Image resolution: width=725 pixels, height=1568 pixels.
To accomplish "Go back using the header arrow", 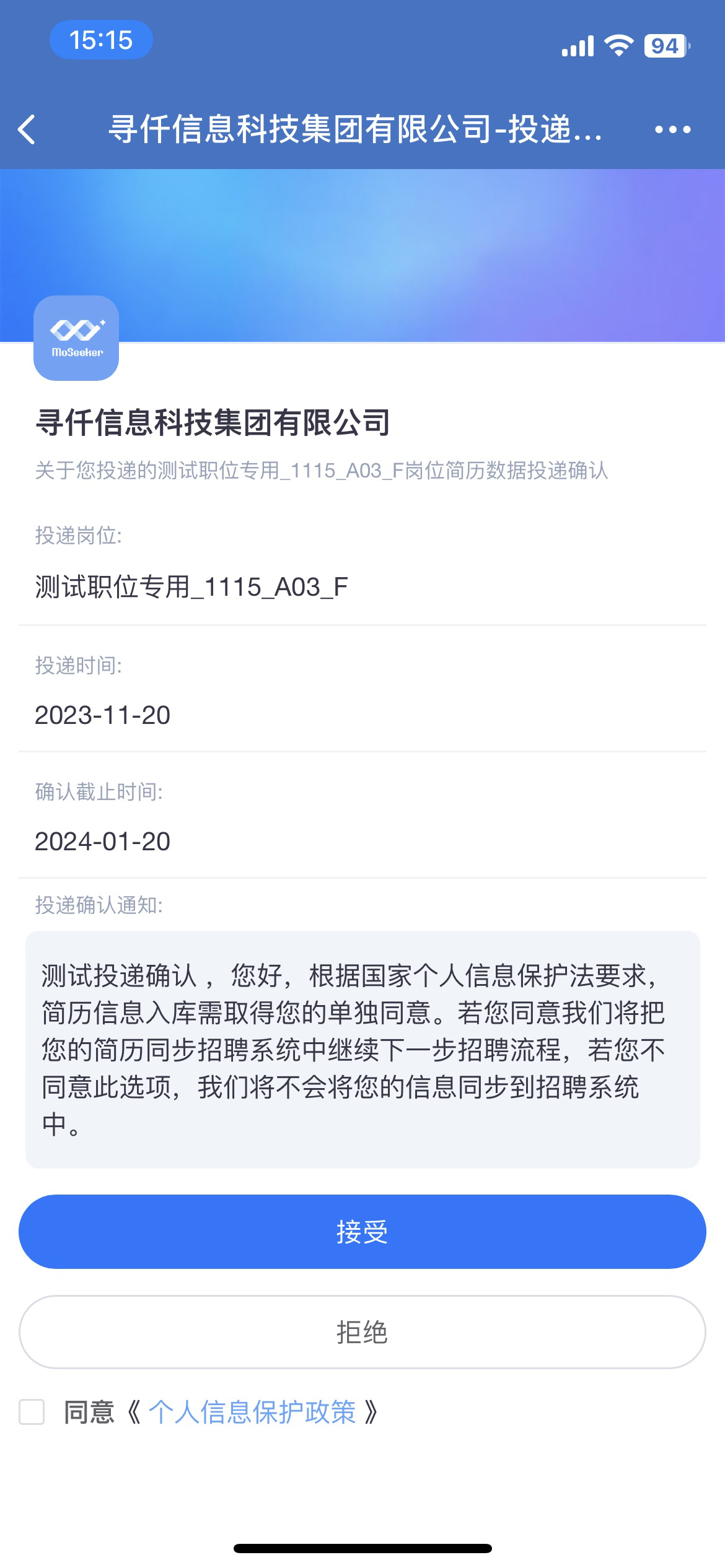I will (27, 129).
